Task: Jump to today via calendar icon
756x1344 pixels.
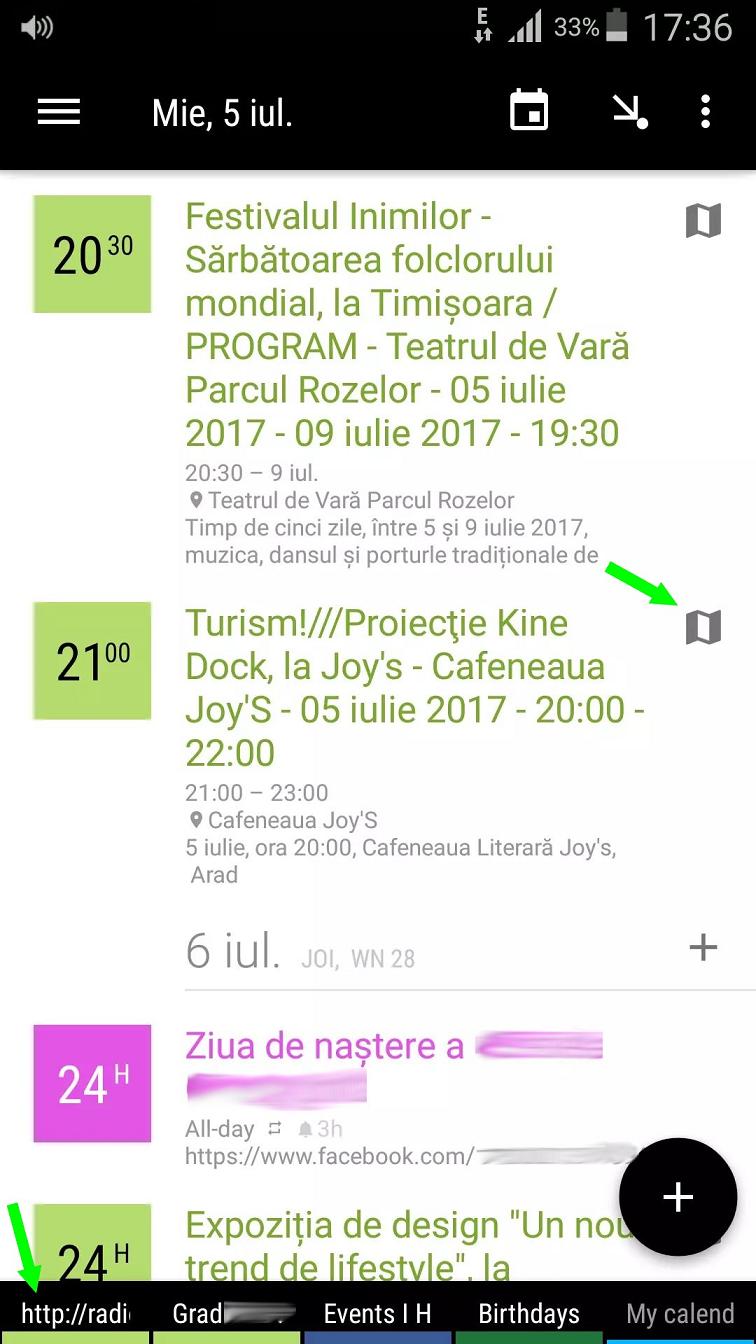Action: (x=529, y=111)
